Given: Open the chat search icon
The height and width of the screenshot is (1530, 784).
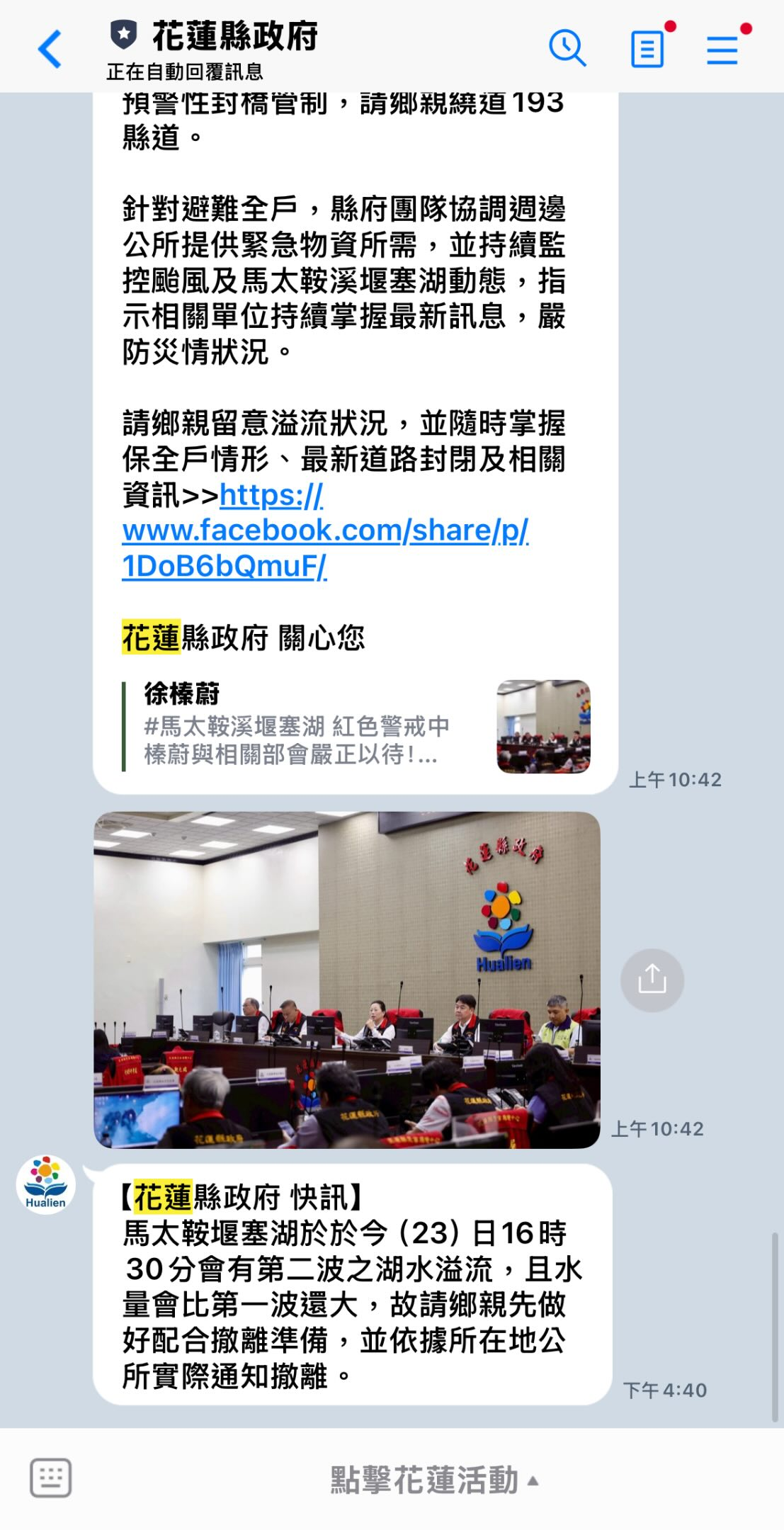Looking at the screenshot, I should [567, 48].
